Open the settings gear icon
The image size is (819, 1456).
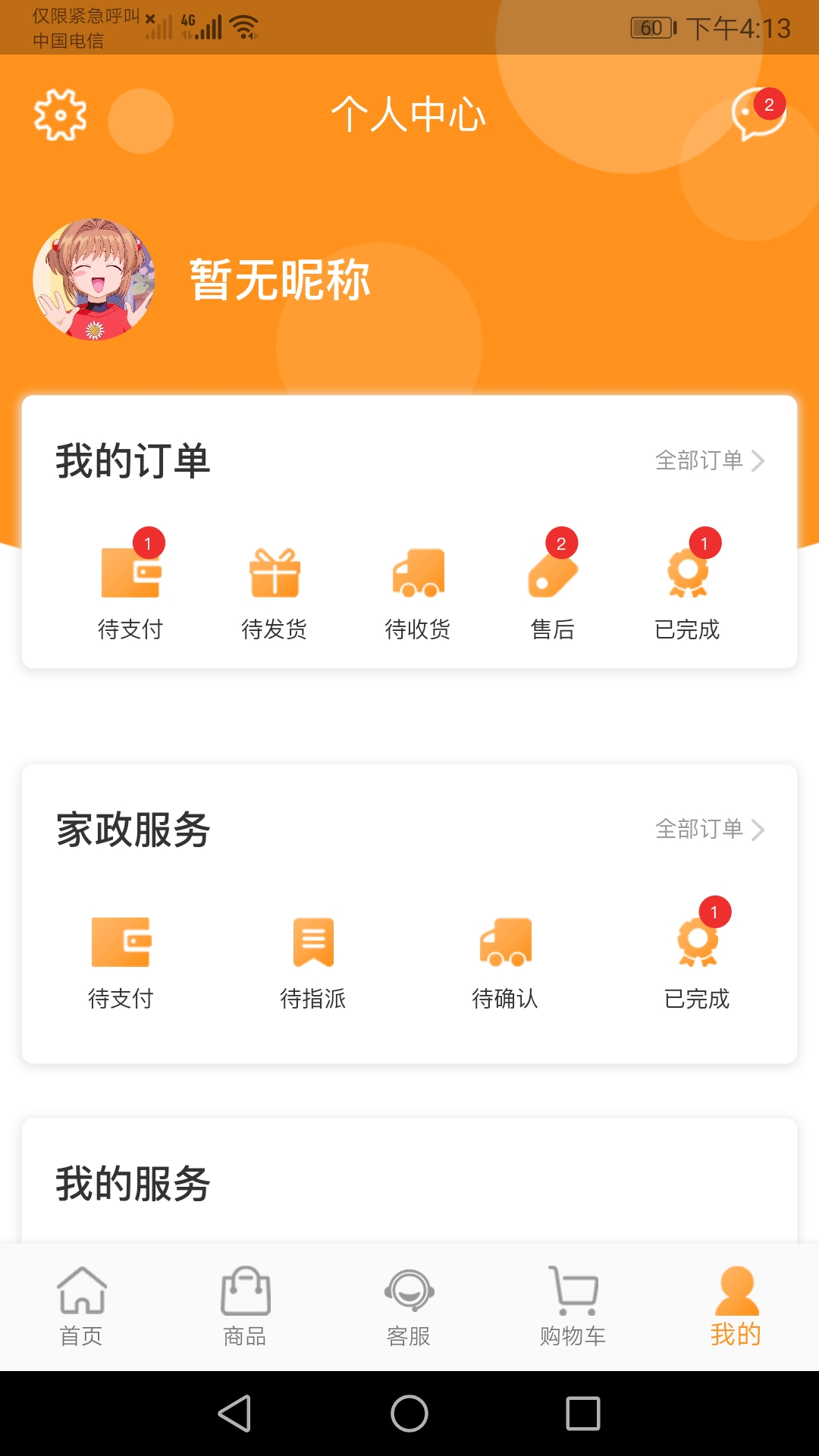point(61,115)
